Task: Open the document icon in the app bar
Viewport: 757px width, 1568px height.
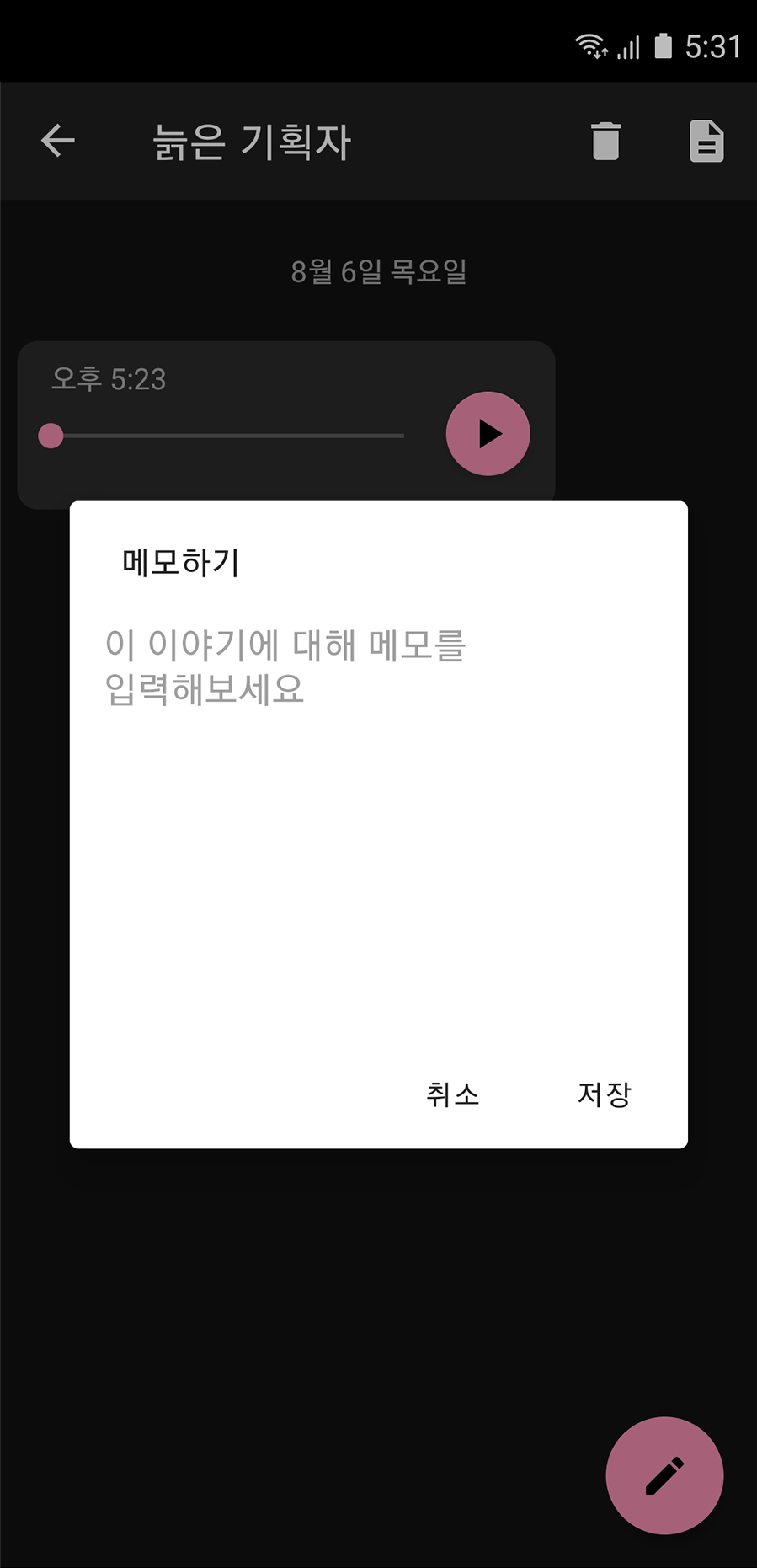Action: point(706,141)
